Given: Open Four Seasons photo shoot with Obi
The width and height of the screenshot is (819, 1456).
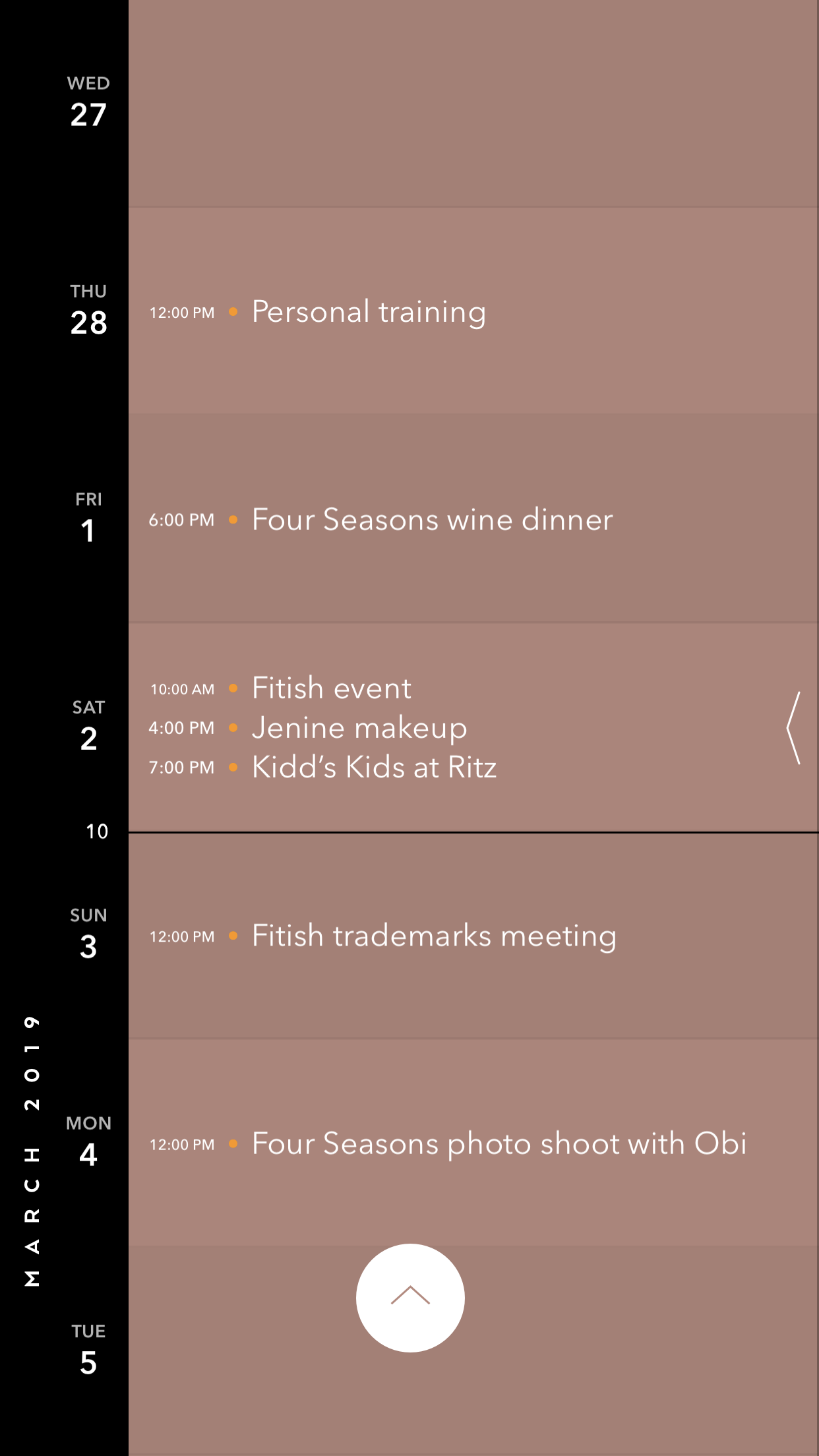Looking at the screenshot, I should pyautogui.click(x=499, y=1144).
